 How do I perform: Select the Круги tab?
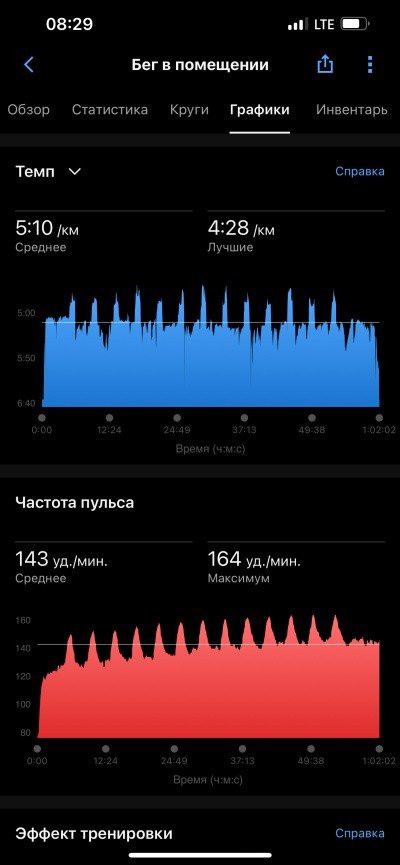coord(189,110)
